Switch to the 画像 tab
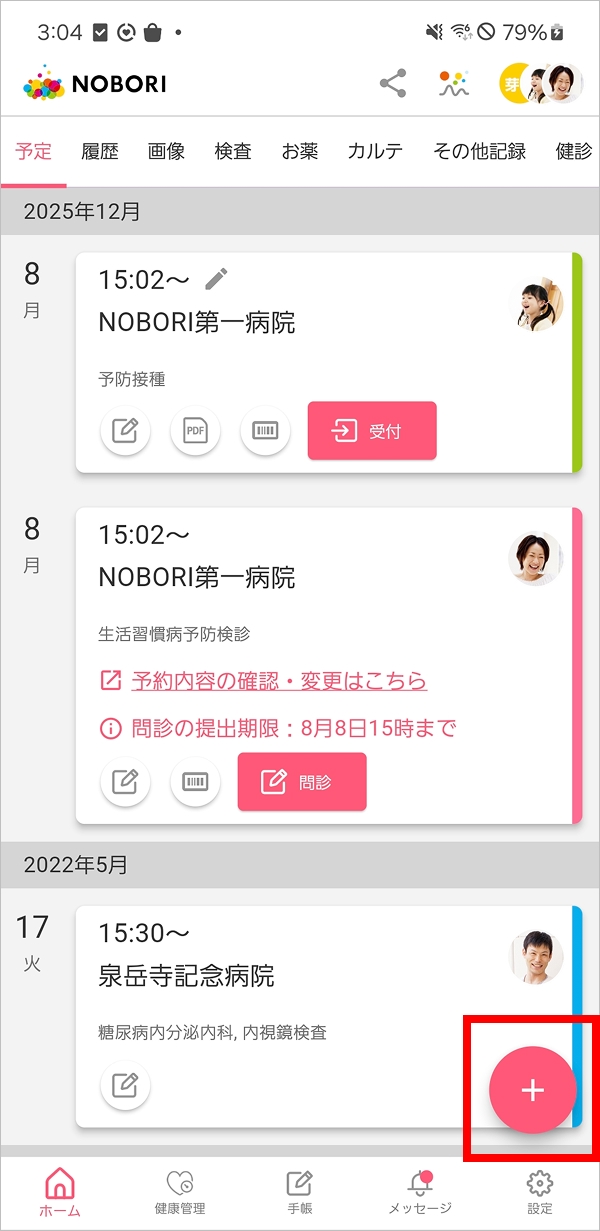This screenshot has height=1231, width=600. point(166,152)
